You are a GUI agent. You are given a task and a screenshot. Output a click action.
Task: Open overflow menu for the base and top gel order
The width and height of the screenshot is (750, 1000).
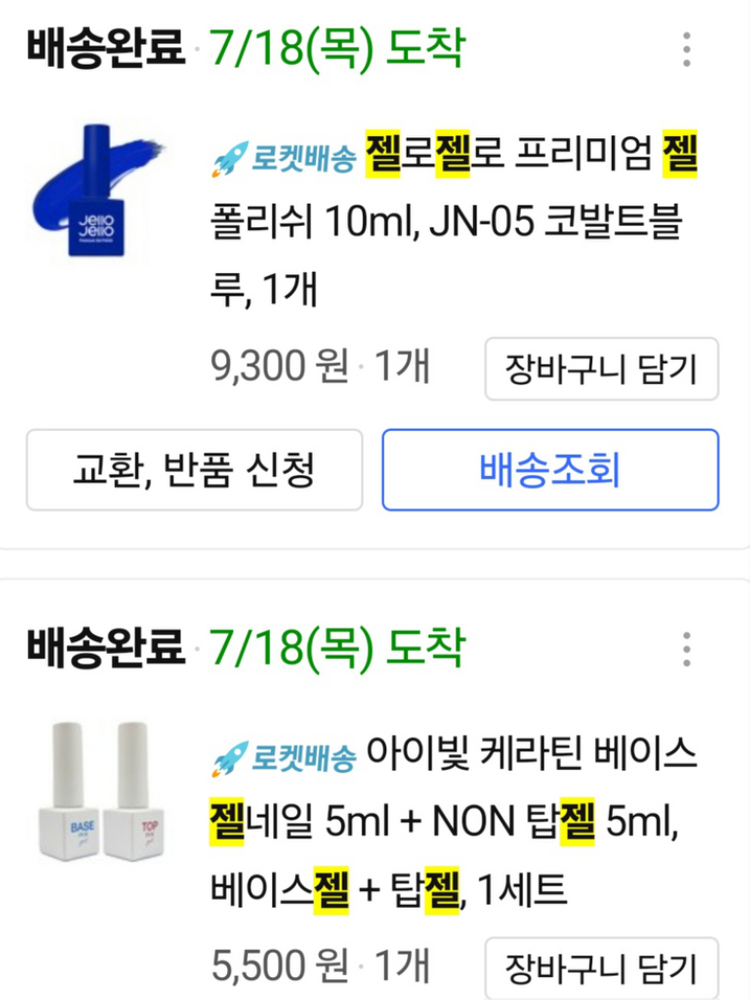(x=686, y=649)
